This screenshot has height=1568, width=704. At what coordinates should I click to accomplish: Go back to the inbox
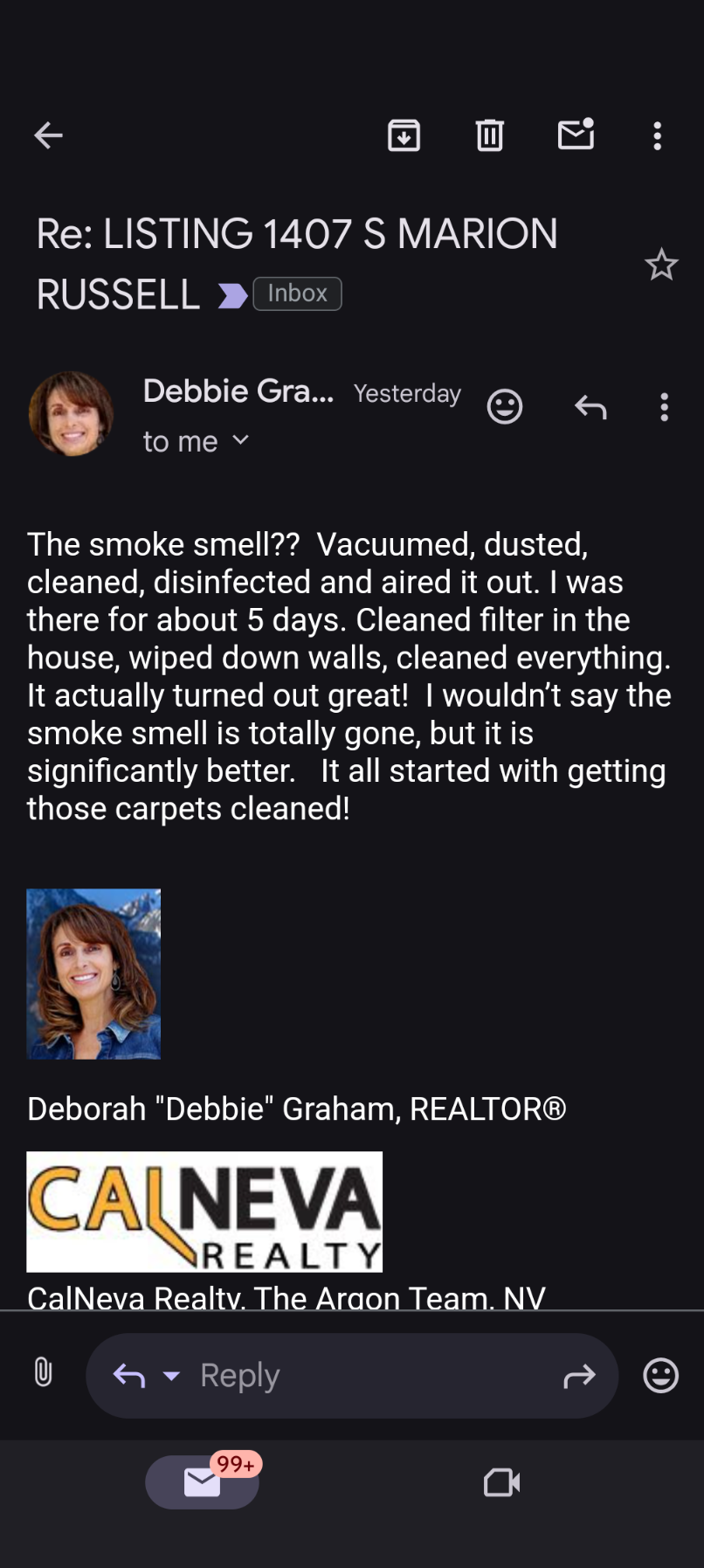48,135
